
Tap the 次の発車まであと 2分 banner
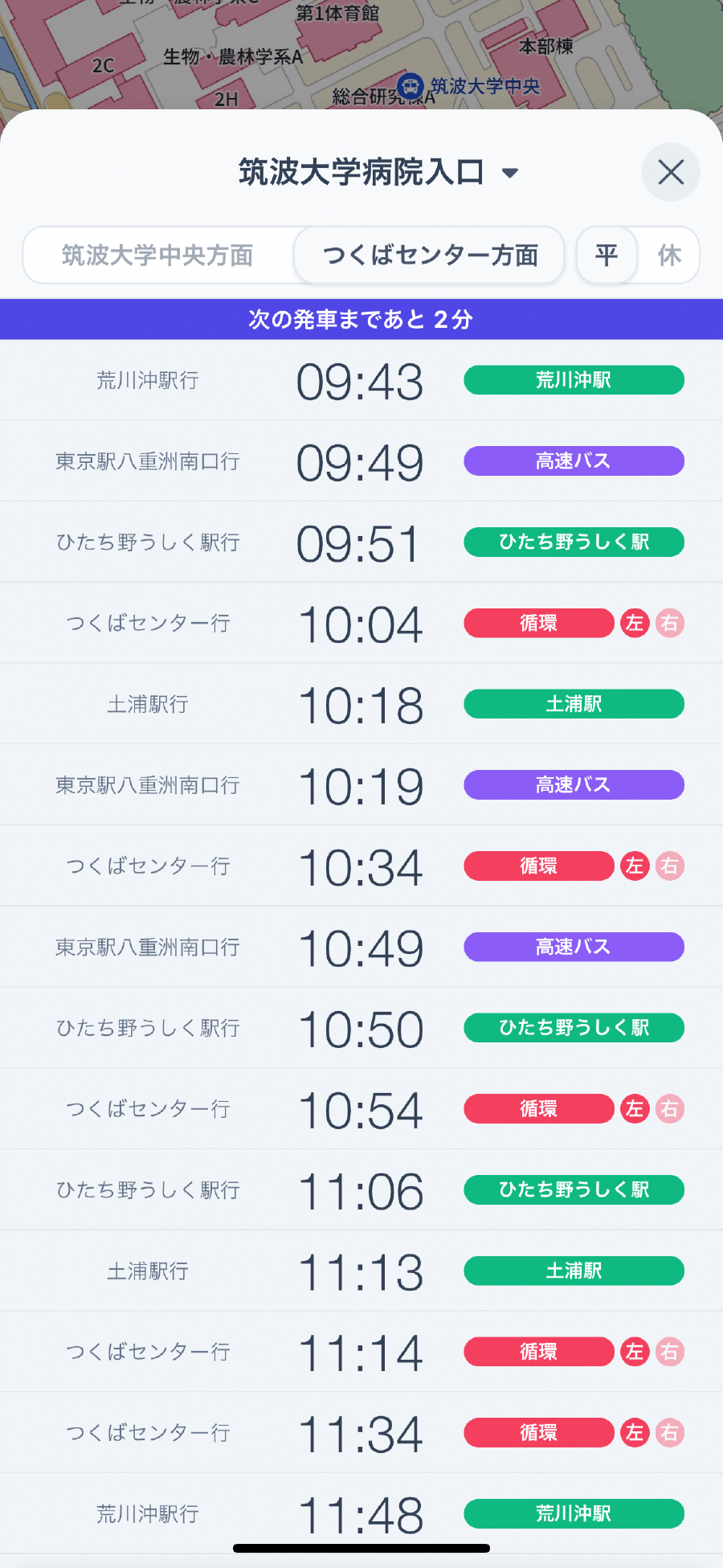[x=361, y=319]
